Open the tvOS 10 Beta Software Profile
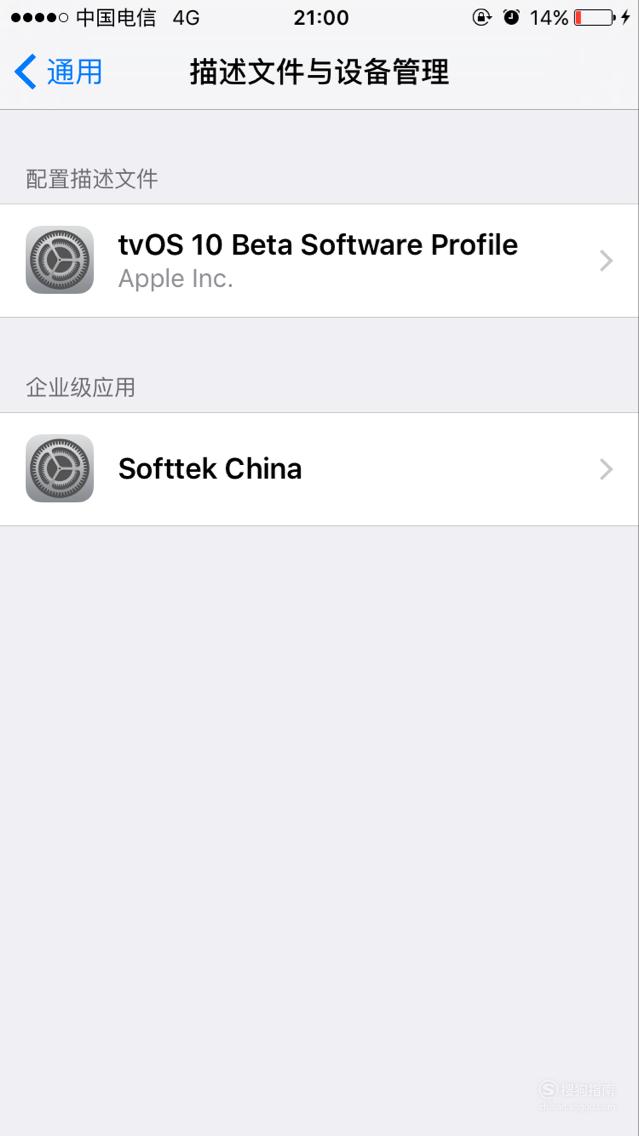Screen dimensions: 639x1136 point(320,260)
